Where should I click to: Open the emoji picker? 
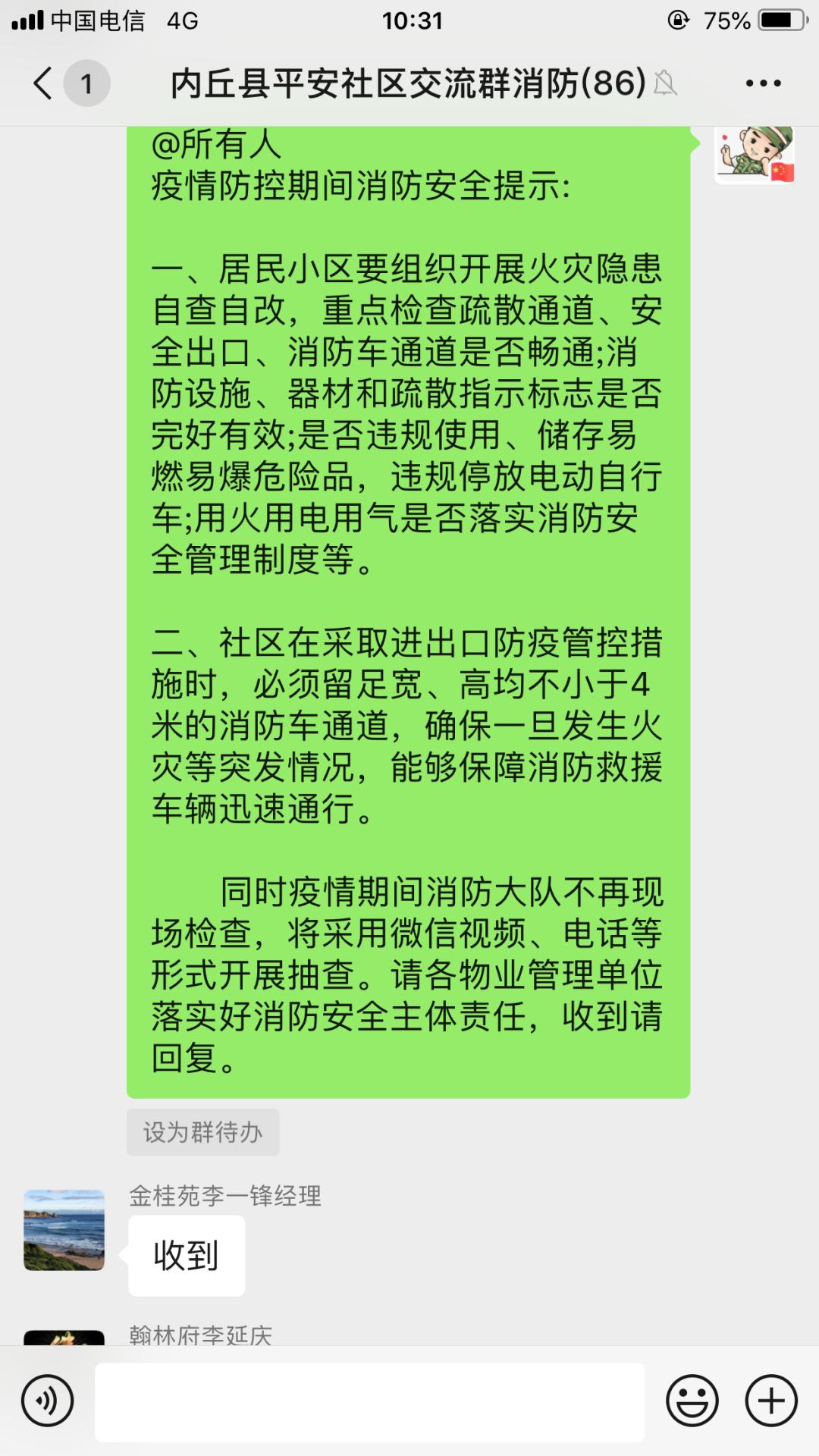(692, 1400)
